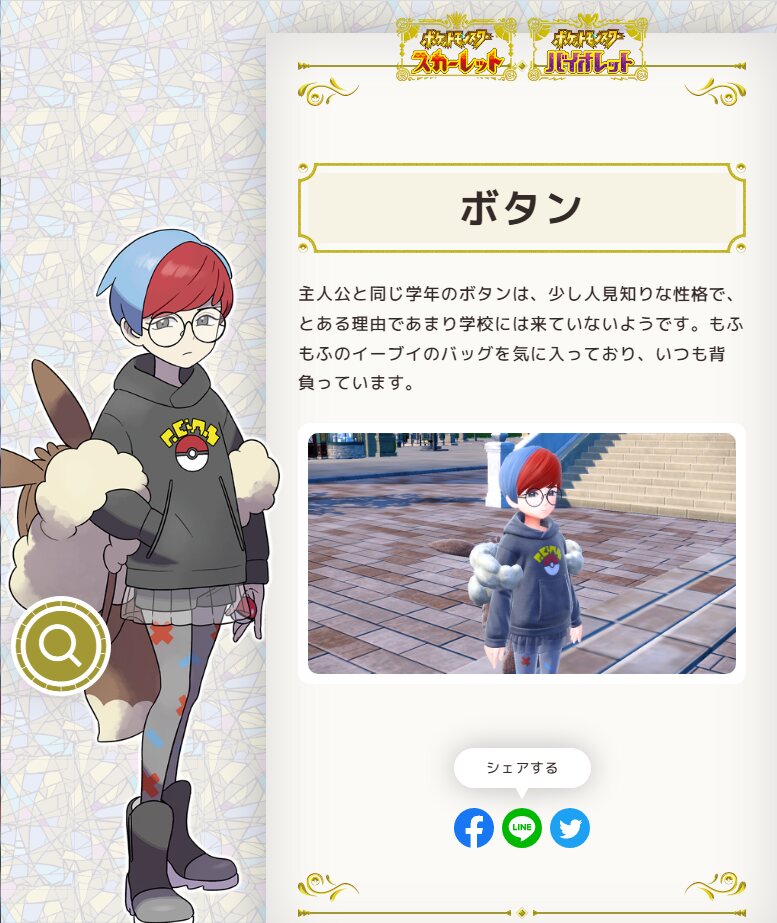
Task: Tap the magnifier to enlarge Botan's artwork
Action: (61, 646)
